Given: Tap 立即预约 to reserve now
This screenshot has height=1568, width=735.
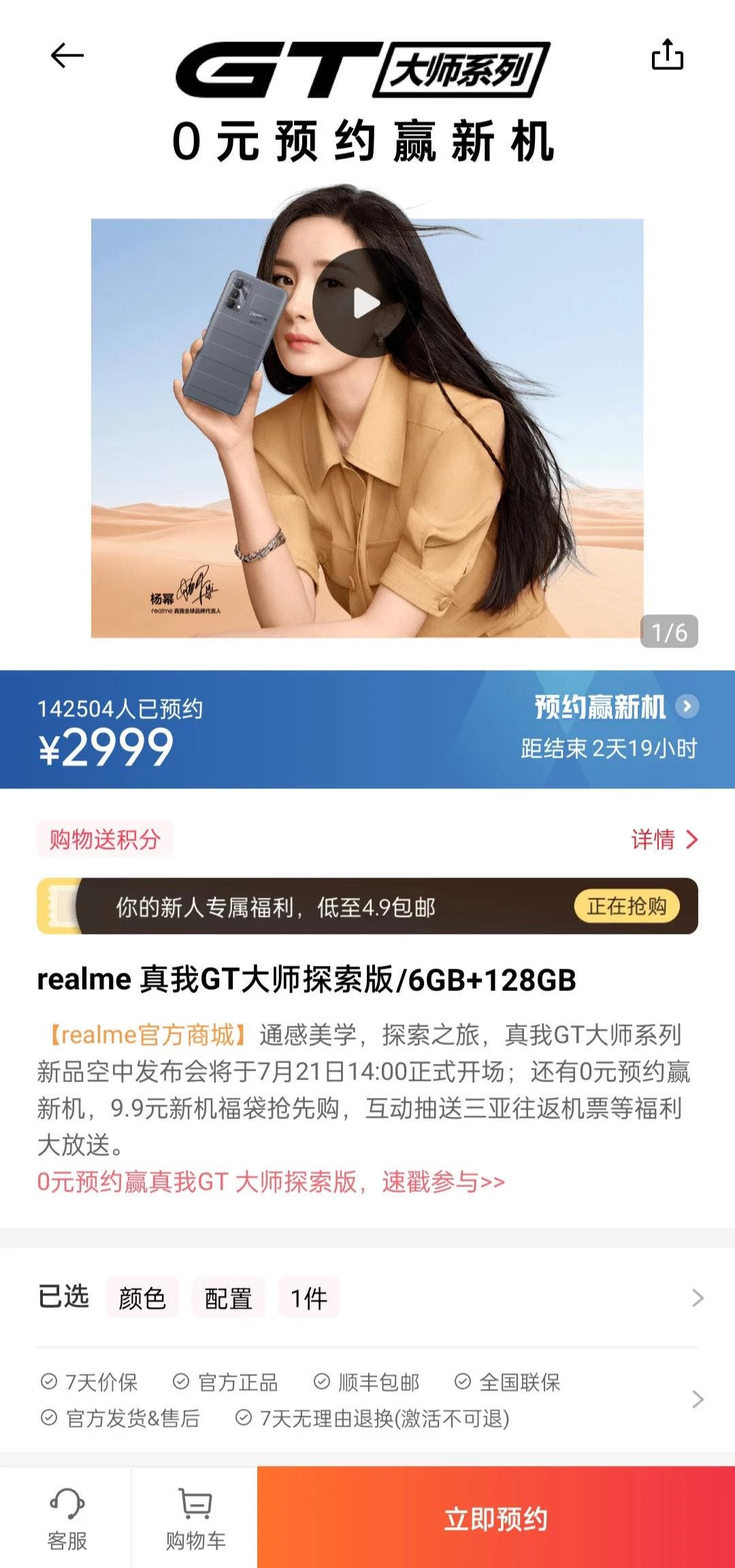Looking at the screenshot, I should coord(495,1518).
